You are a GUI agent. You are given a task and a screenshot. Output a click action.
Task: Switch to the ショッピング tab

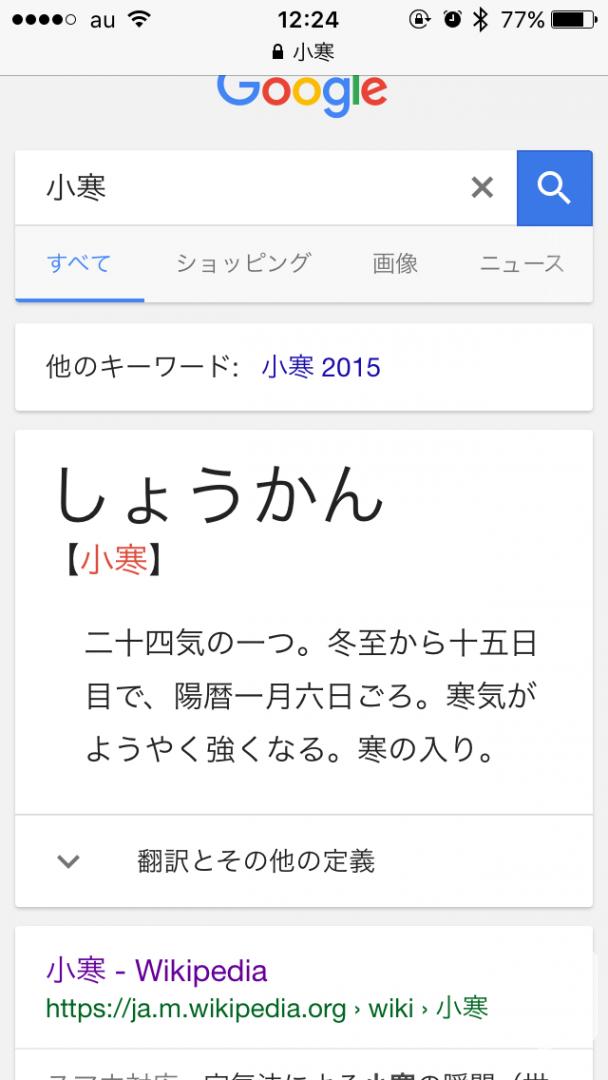(244, 263)
